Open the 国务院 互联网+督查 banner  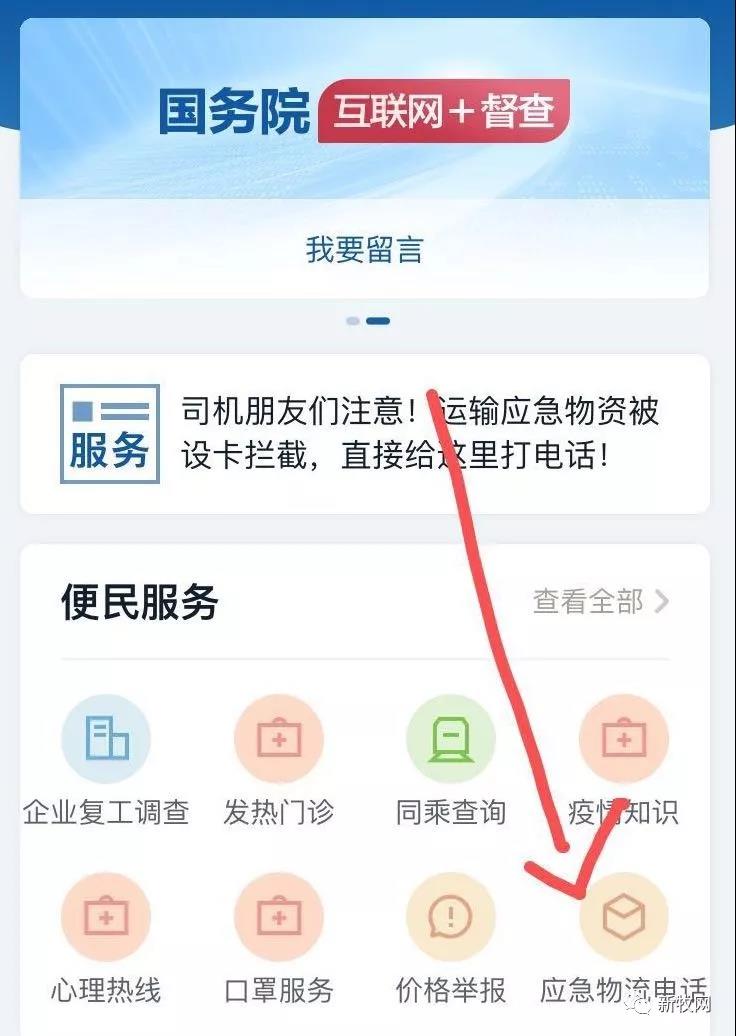coord(364,112)
